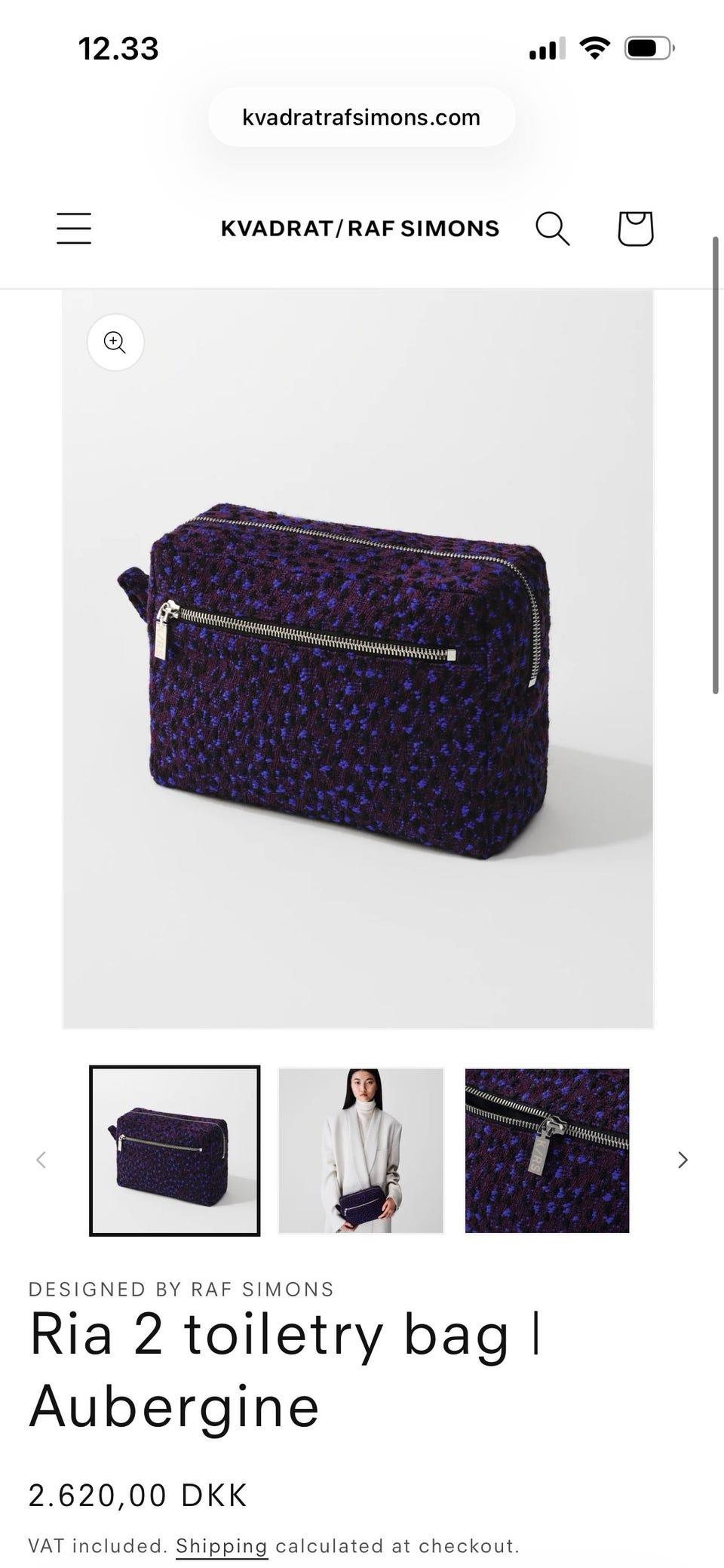
Task: Select the first toiletry bag thumbnail
Action: [175, 1151]
